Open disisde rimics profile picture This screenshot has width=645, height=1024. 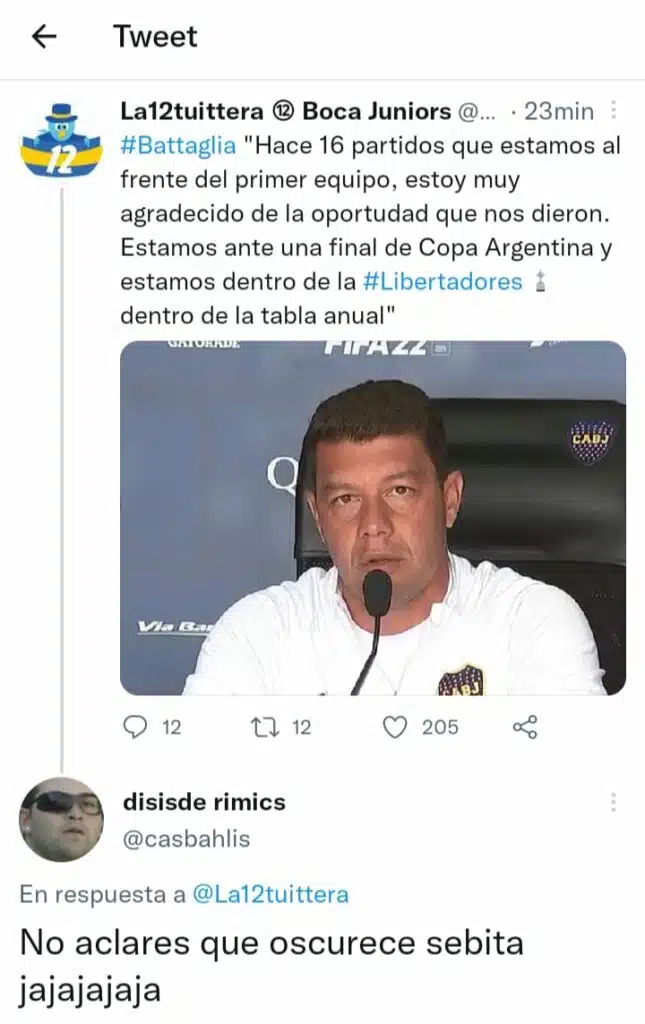pyautogui.click(x=61, y=819)
